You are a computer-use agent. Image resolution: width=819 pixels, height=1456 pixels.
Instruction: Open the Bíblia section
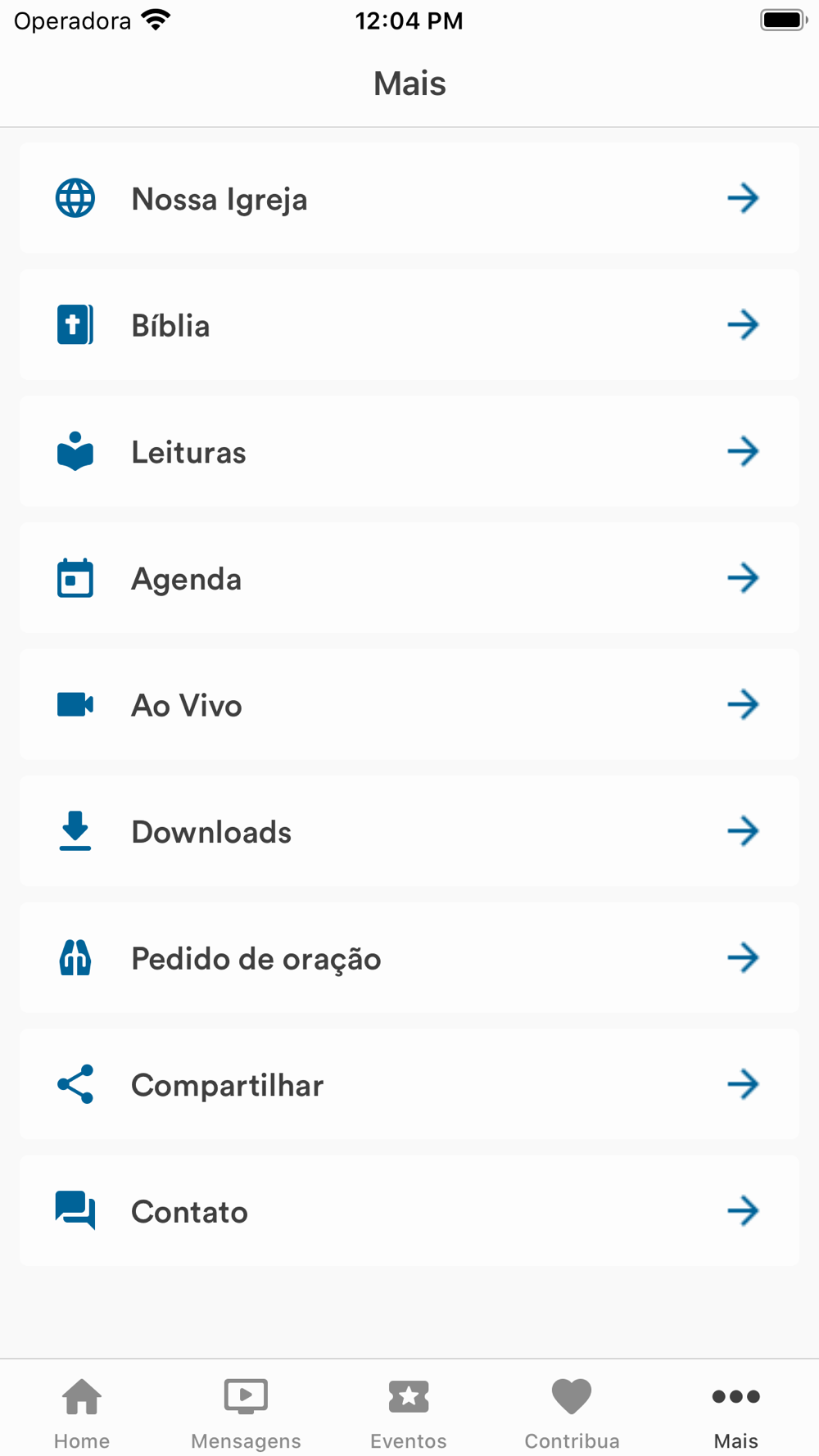pyautogui.click(x=409, y=325)
